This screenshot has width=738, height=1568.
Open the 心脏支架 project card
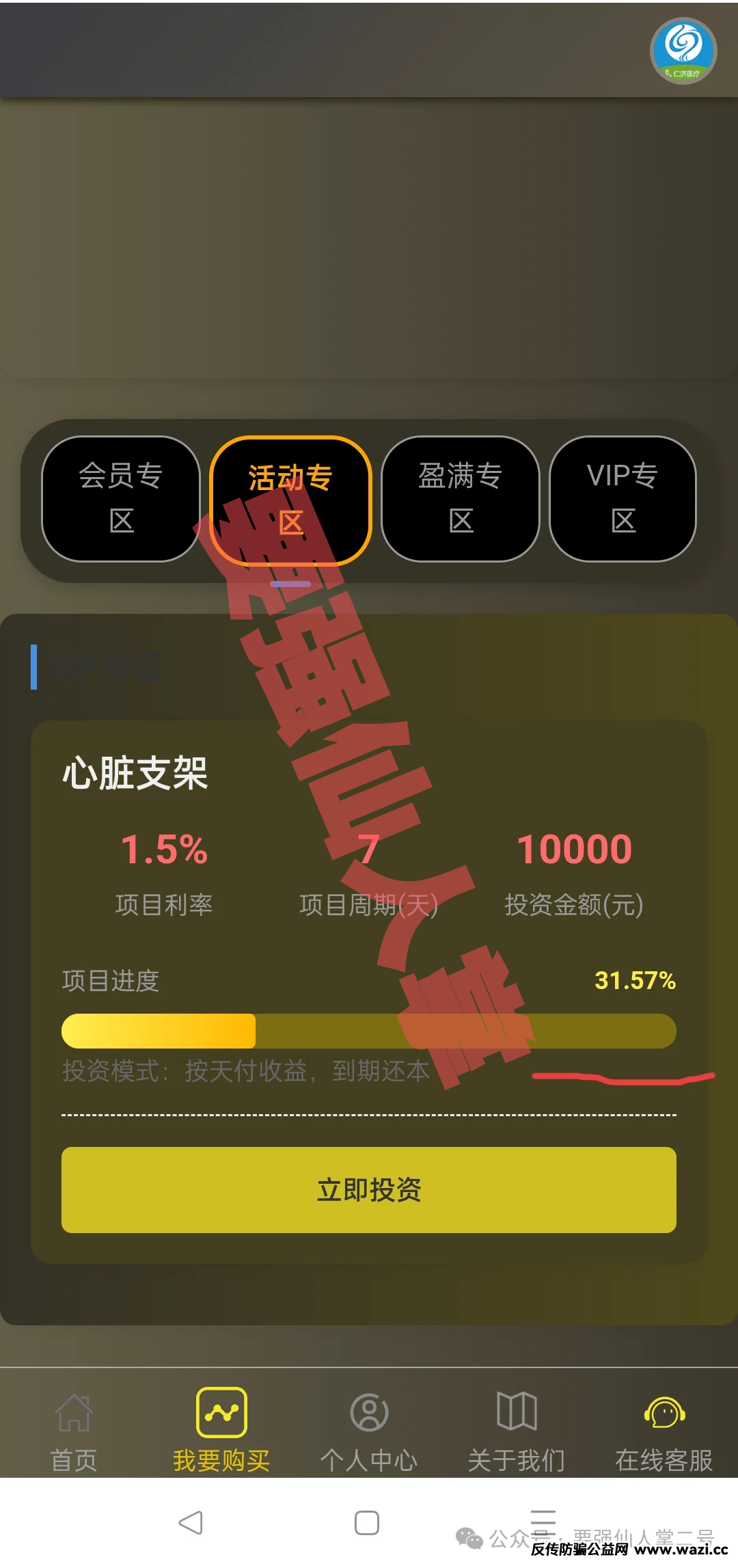coord(135,774)
